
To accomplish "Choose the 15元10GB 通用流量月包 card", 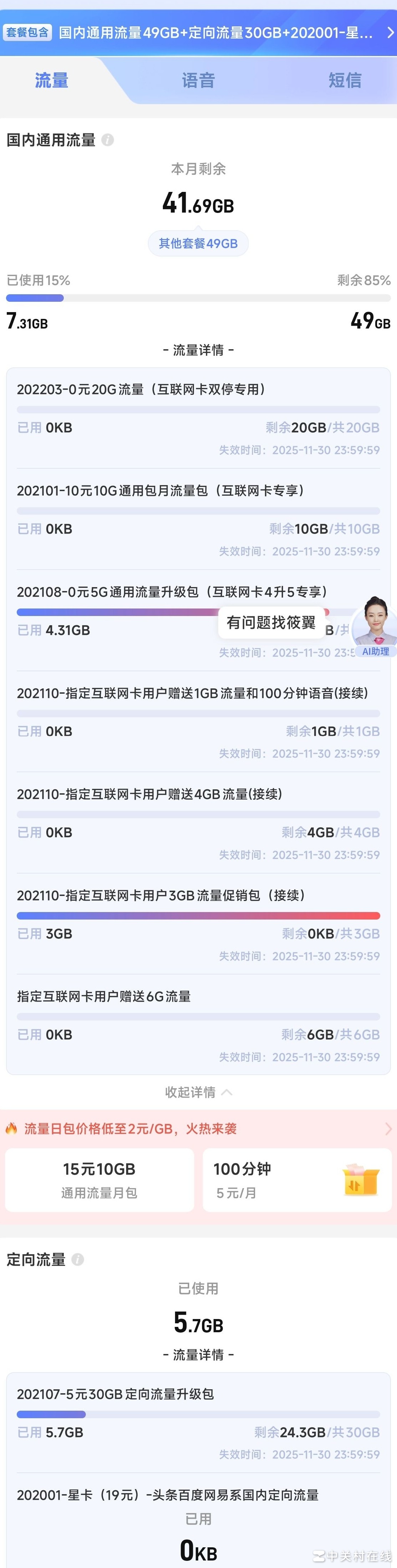I will [x=99, y=1180].
